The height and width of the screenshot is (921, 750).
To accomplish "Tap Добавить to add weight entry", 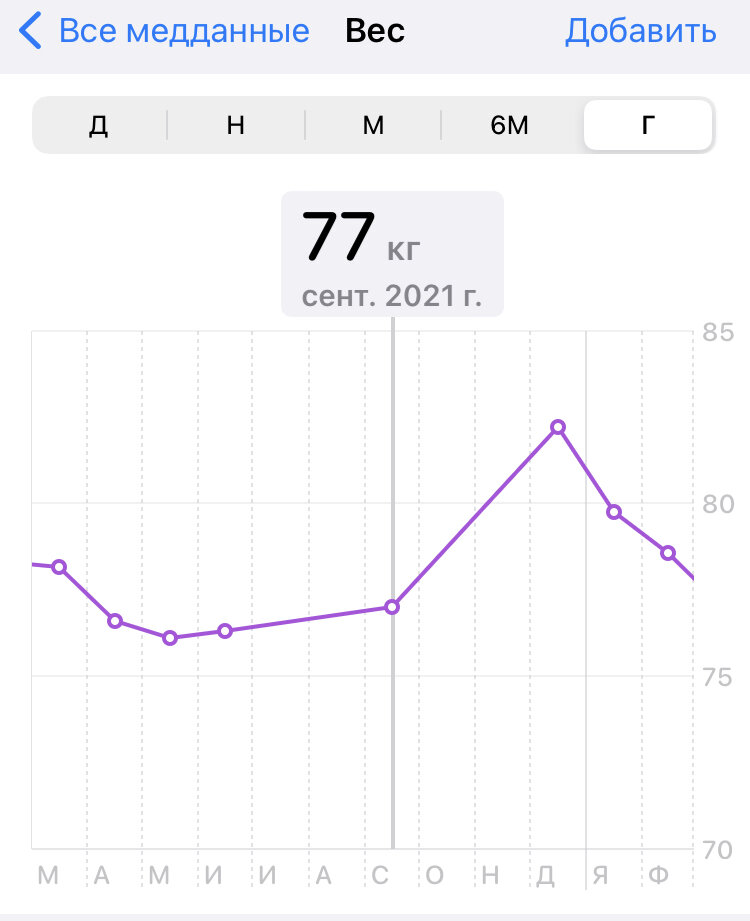I will 640,31.
